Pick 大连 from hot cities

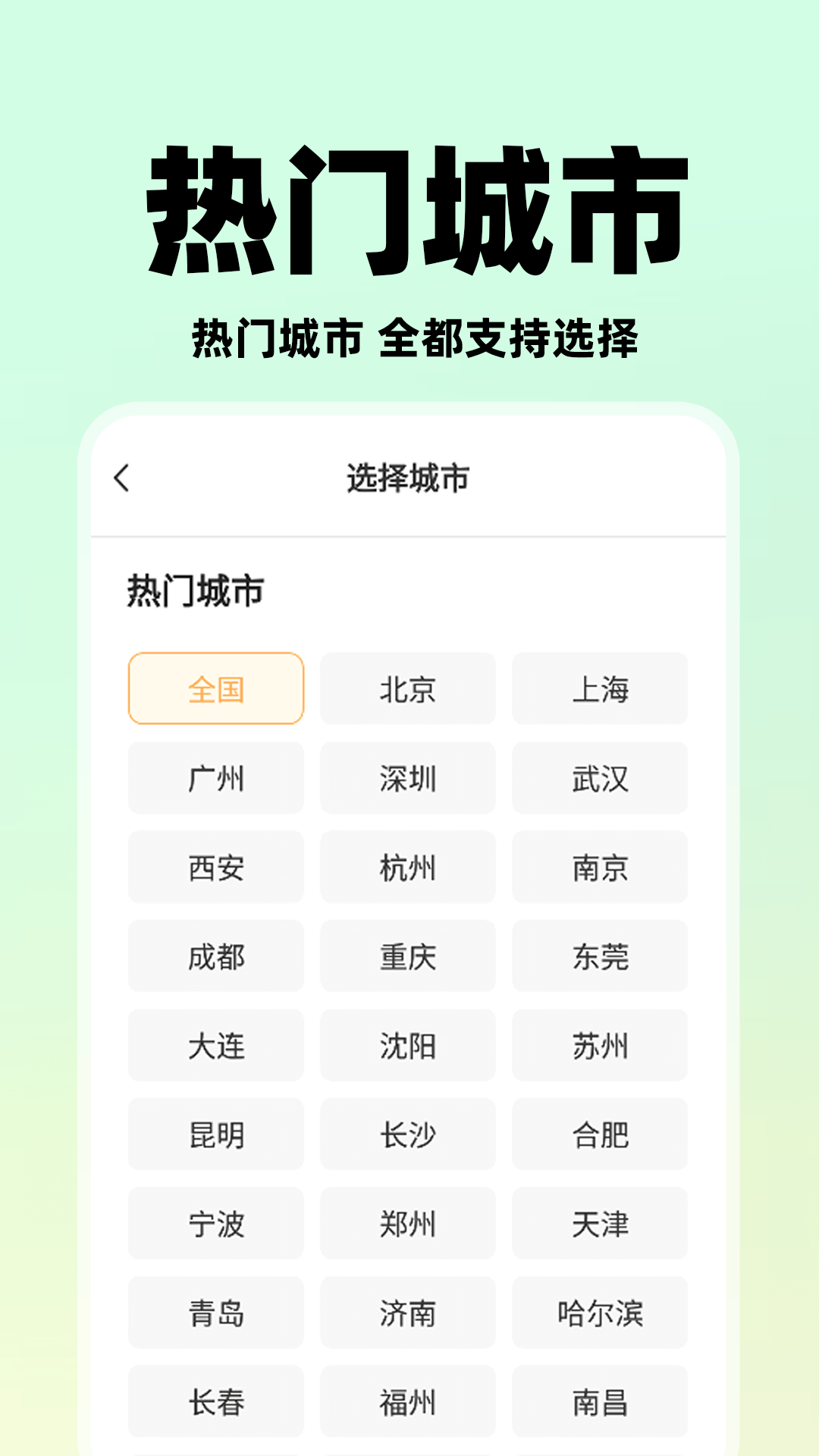click(x=215, y=1046)
